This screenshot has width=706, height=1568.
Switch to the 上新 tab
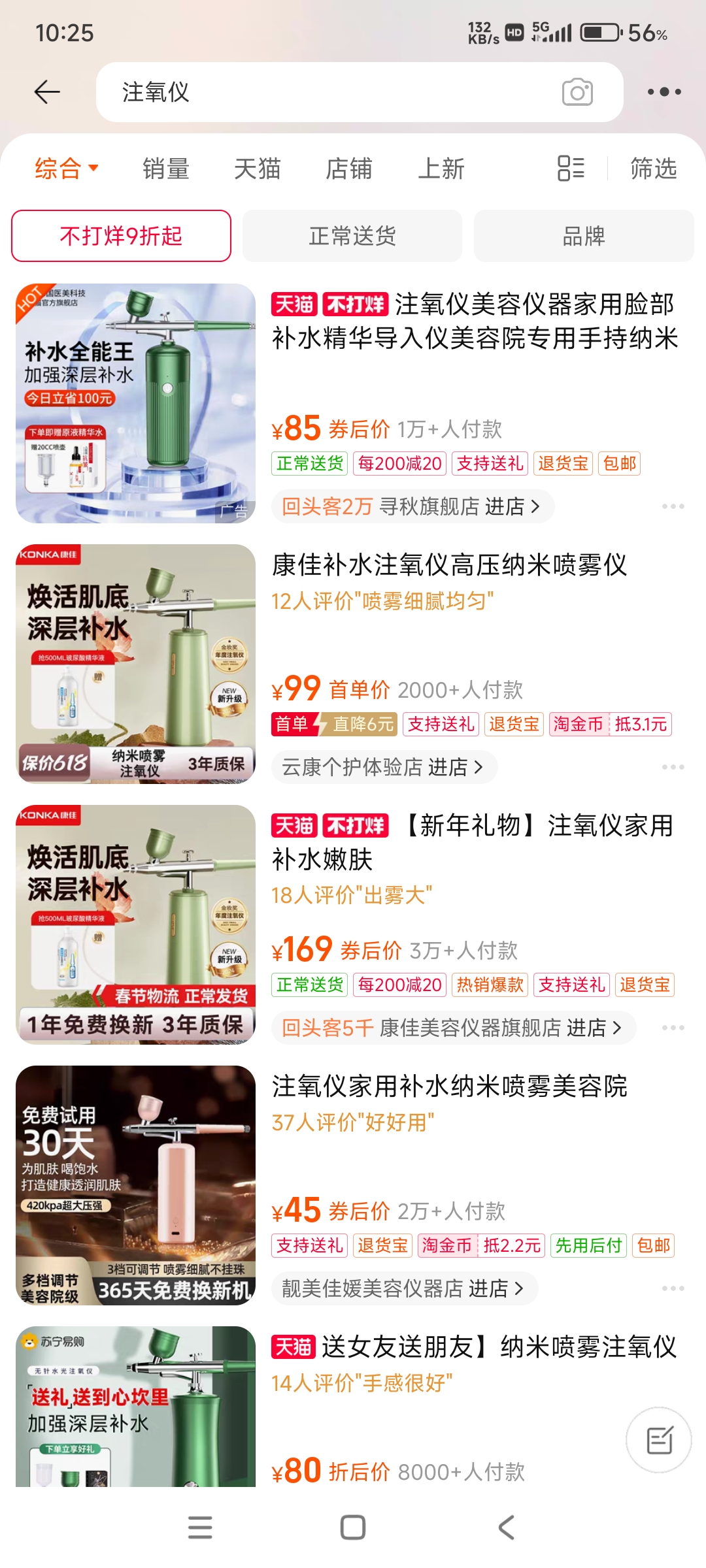[x=441, y=169]
